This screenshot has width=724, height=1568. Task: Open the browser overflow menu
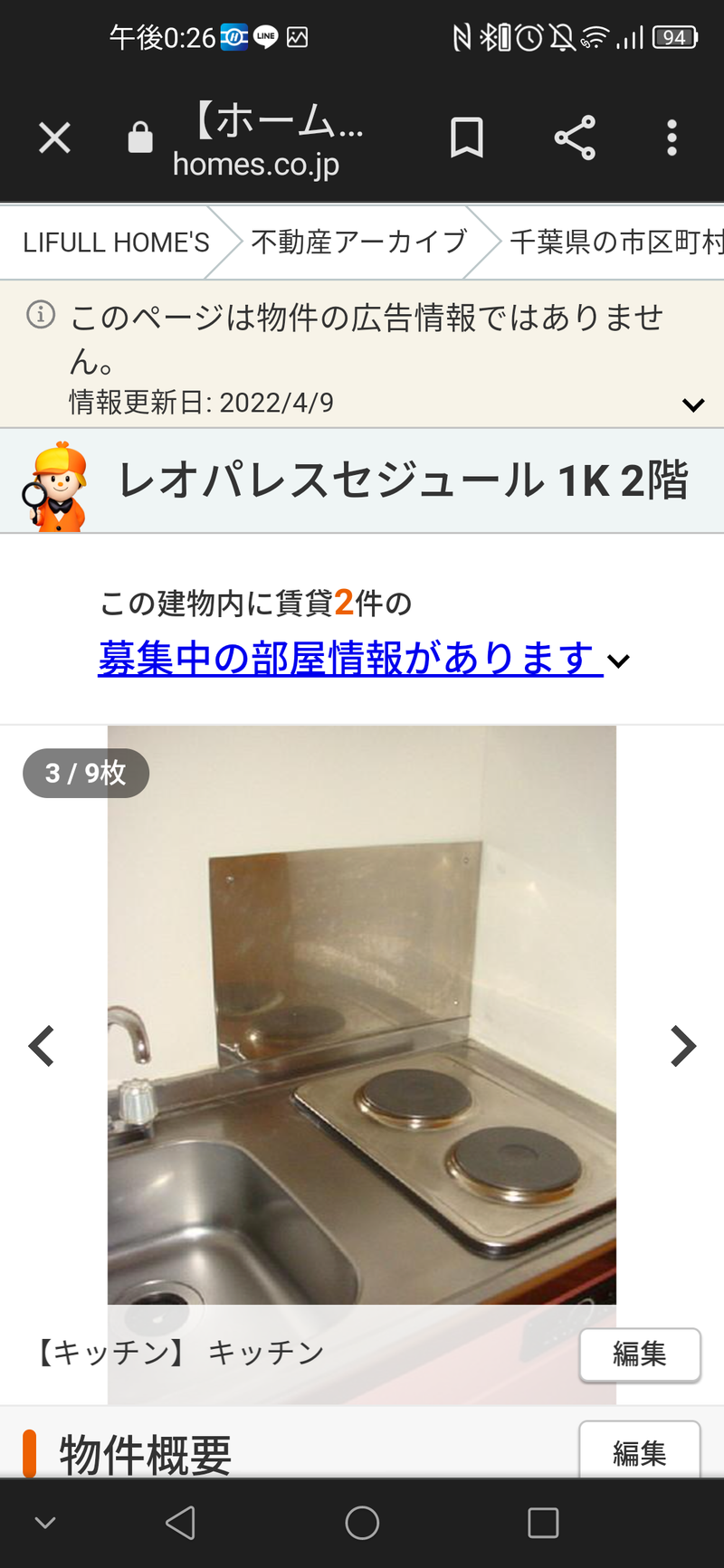click(672, 138)
